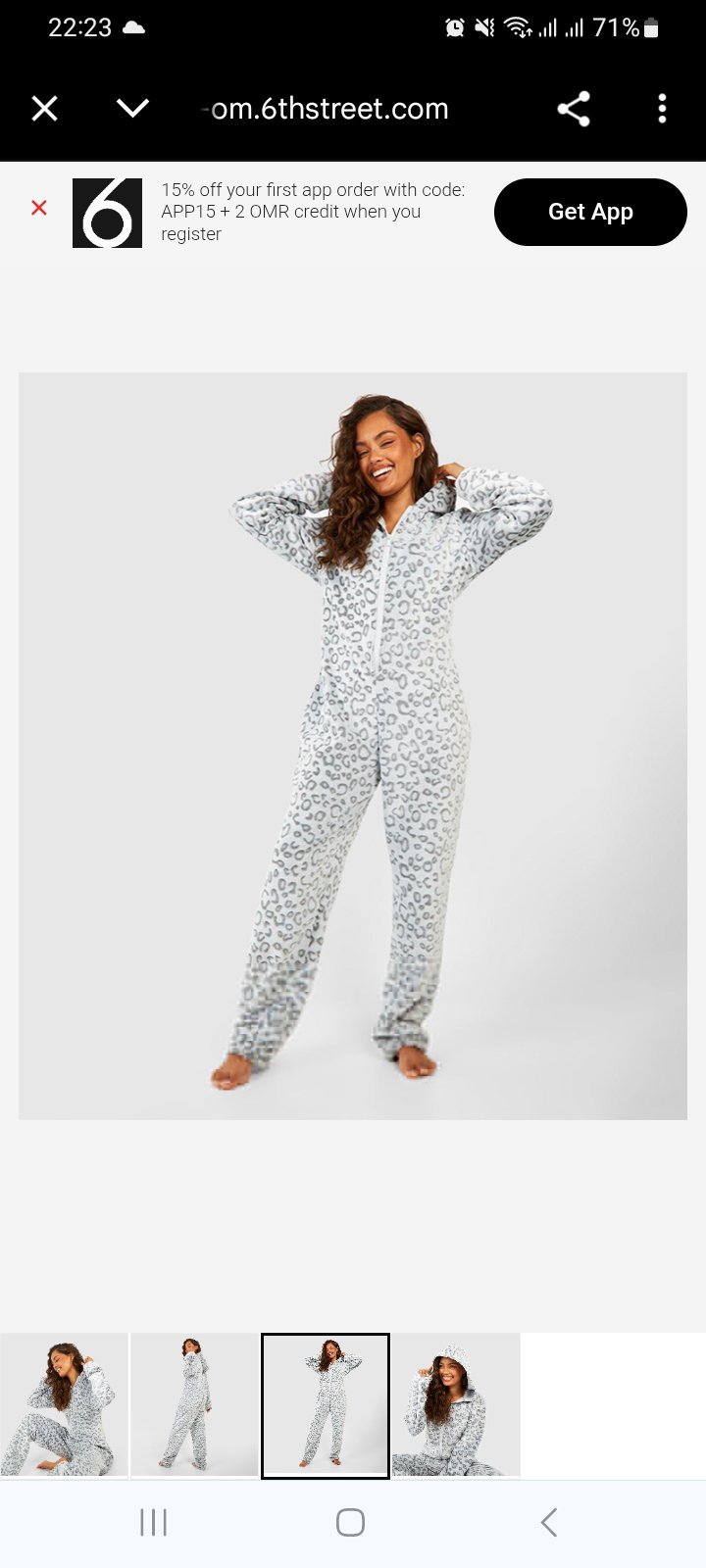
Task: Select the first thumbnail of seated model
Action: pos(64,1404)
